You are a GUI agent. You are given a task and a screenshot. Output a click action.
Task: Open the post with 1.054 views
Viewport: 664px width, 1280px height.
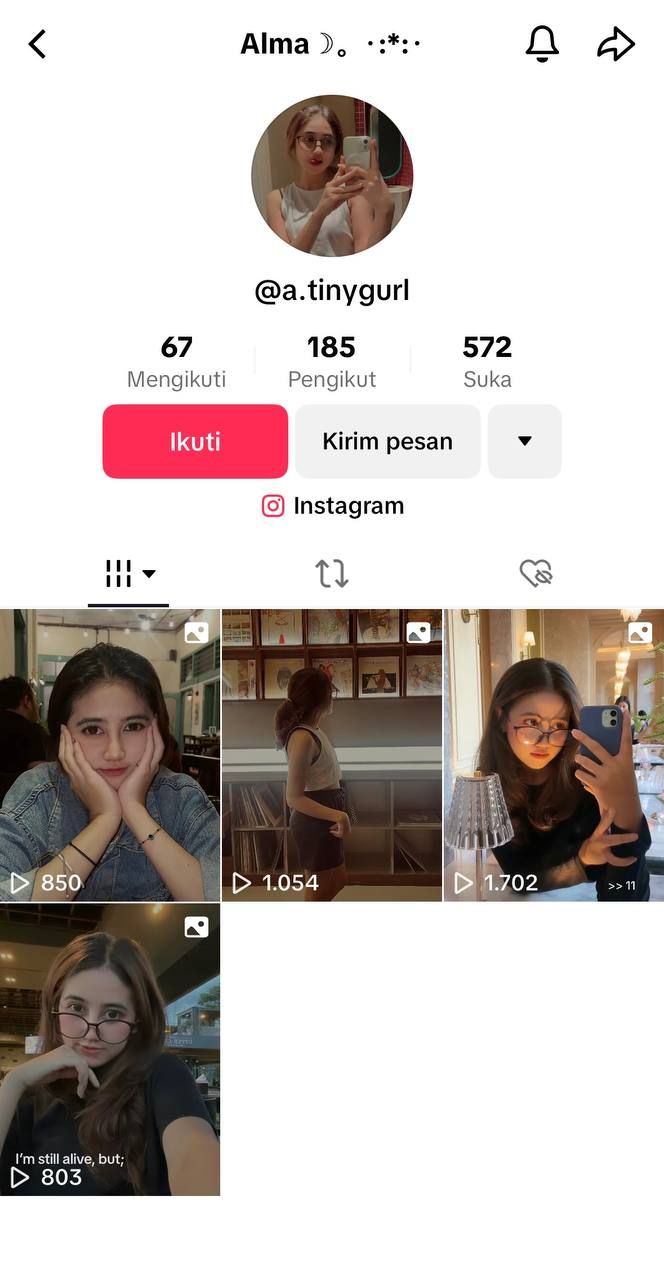coord(332,755)
